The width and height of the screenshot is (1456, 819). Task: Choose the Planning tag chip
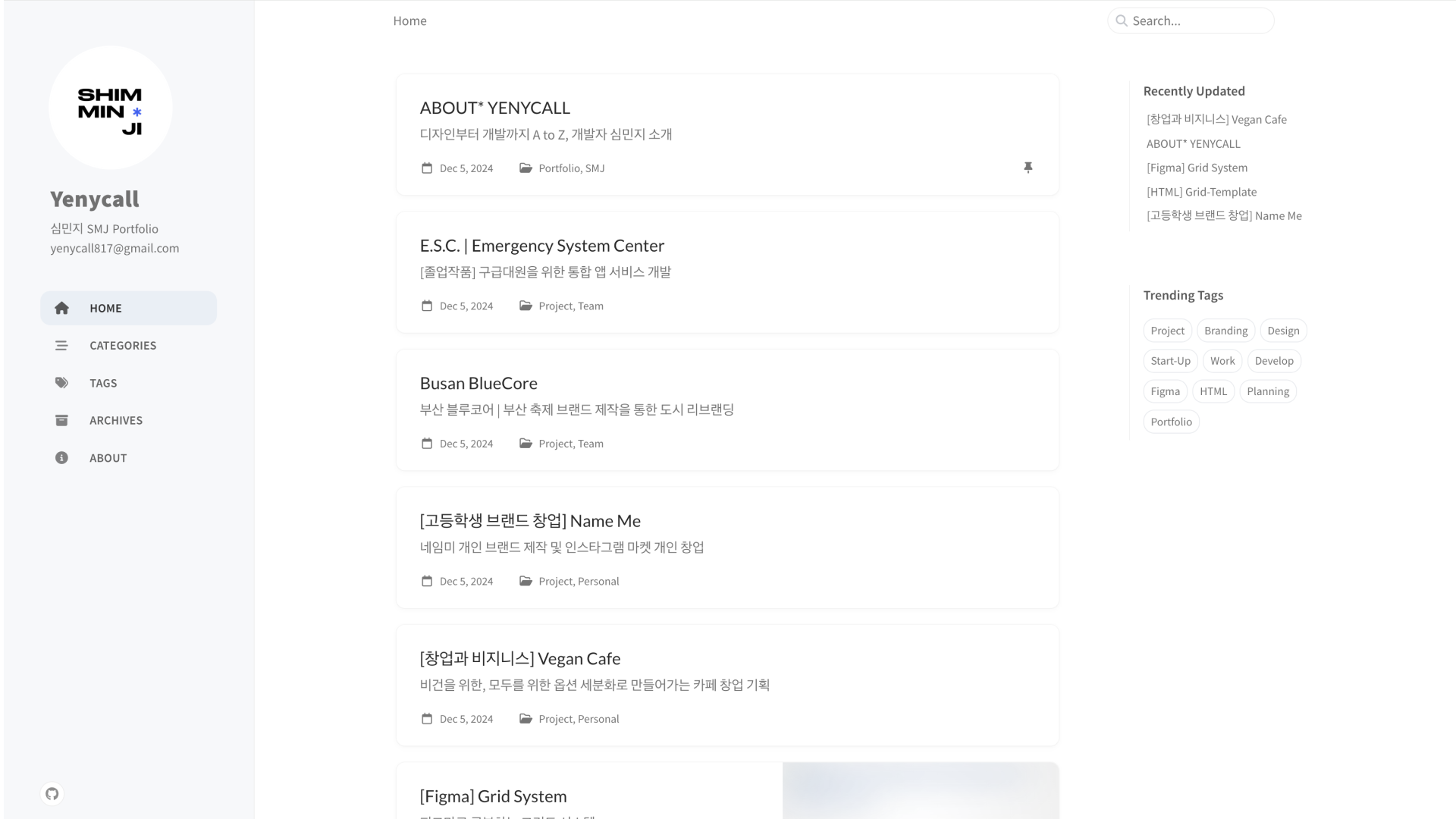point(1267,391)
